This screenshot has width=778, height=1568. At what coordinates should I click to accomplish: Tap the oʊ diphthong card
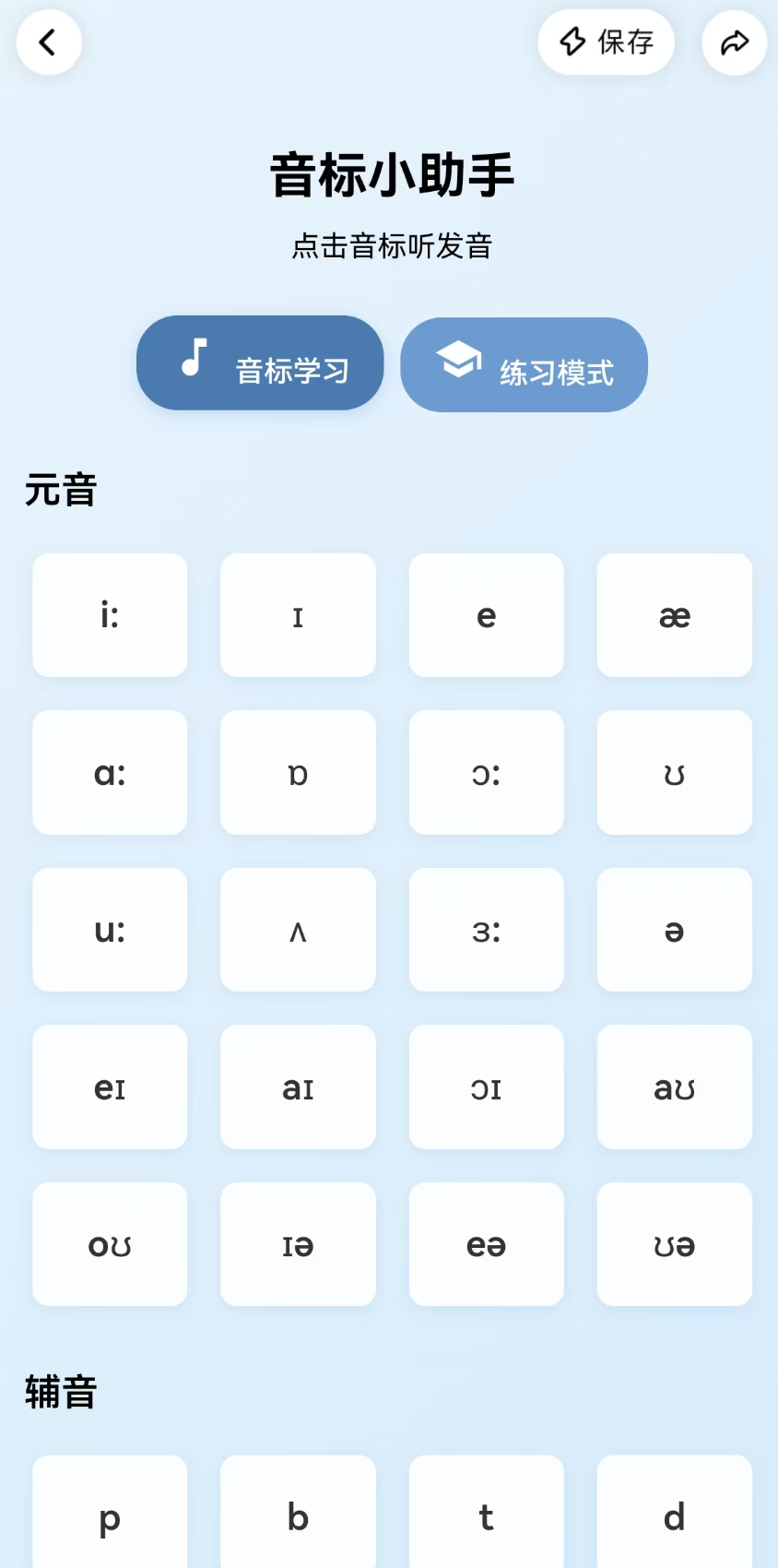[x=109, y=1244]
